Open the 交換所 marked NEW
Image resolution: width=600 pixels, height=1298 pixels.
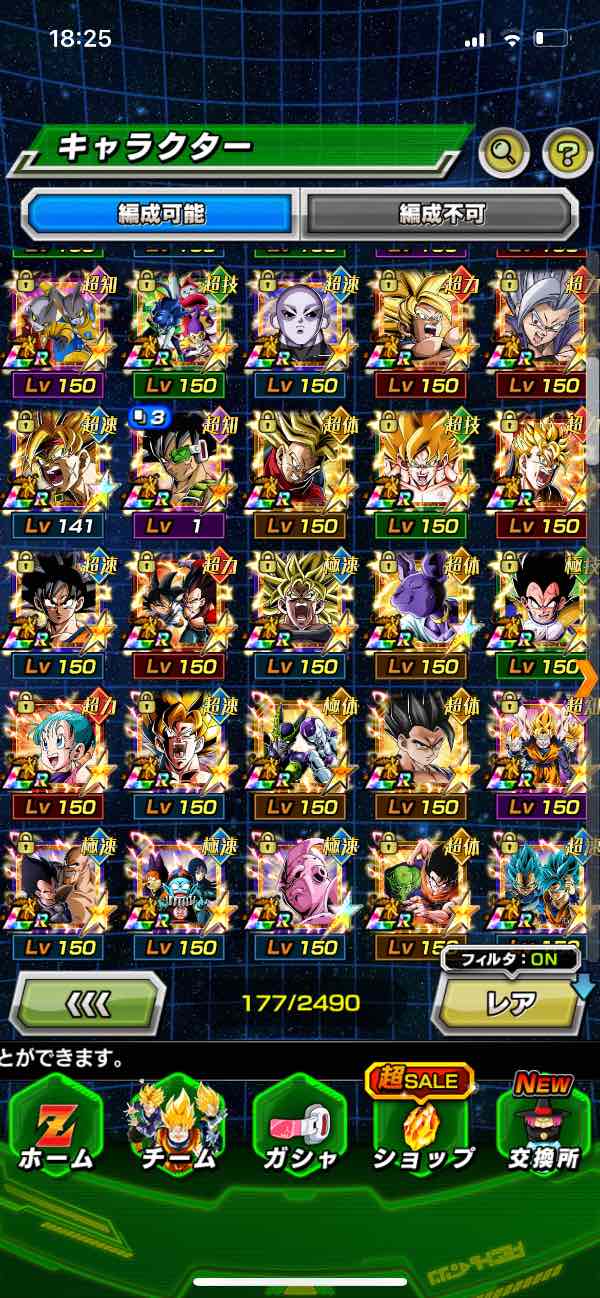543,1125
